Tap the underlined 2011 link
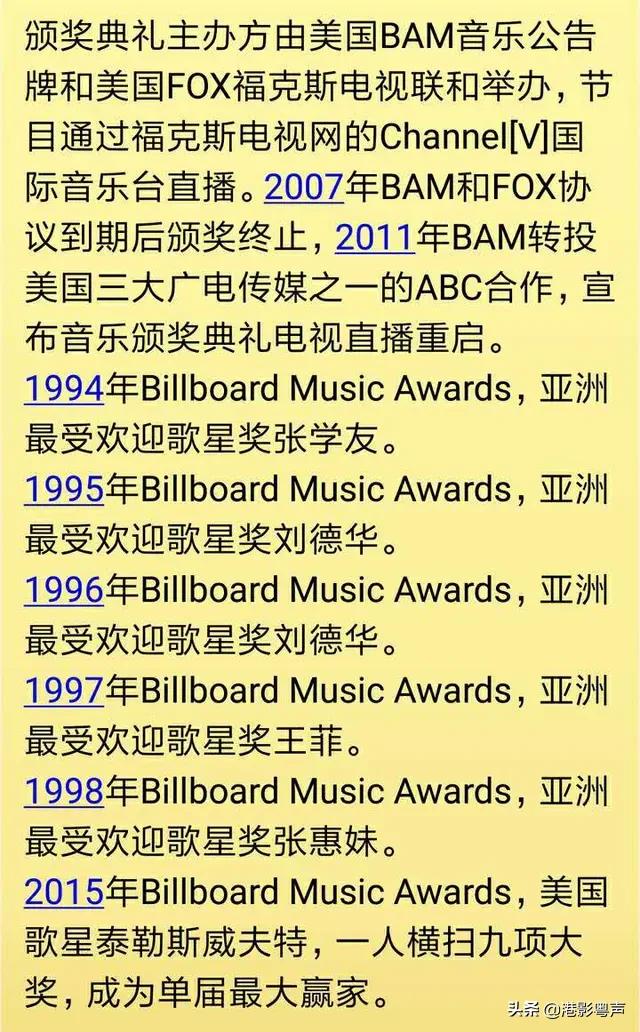 point(375,238)
